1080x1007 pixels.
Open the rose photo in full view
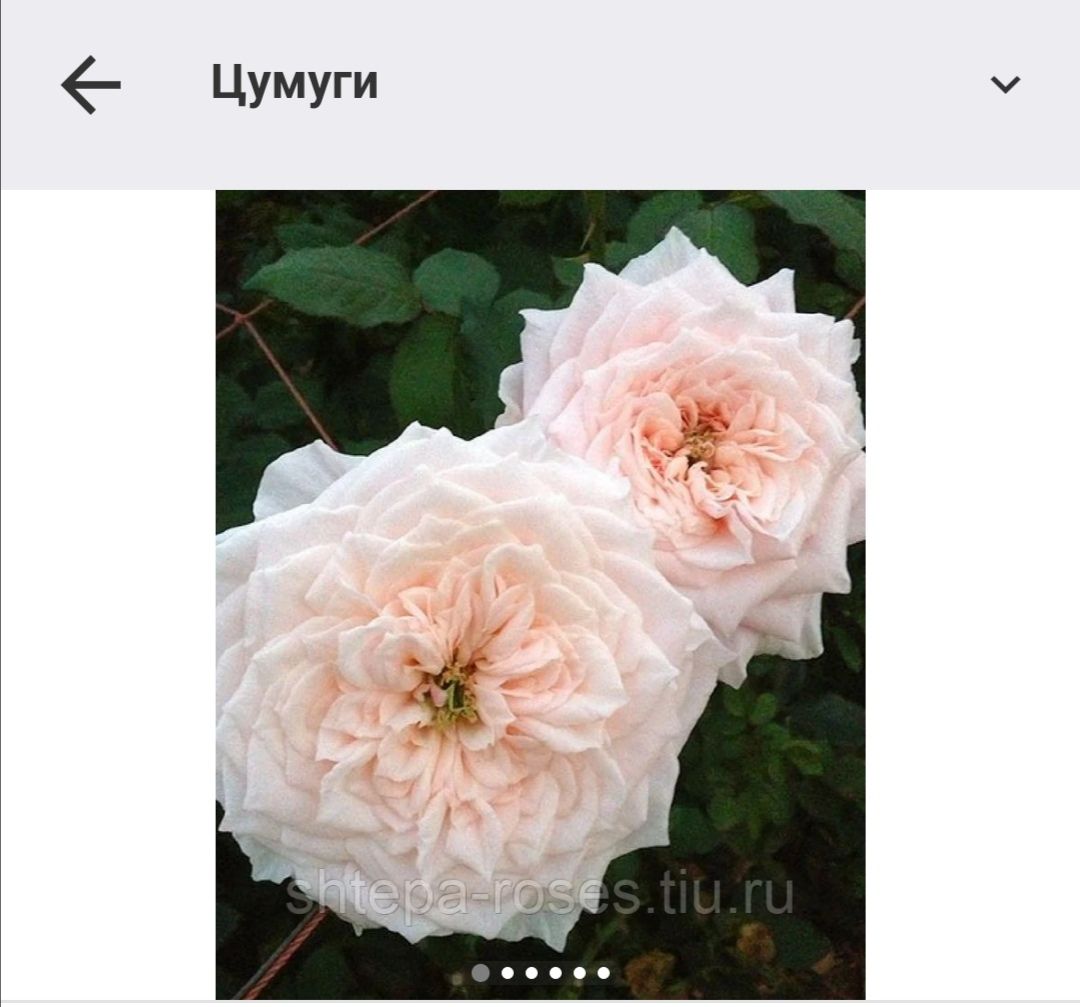[x=540, y=580]
